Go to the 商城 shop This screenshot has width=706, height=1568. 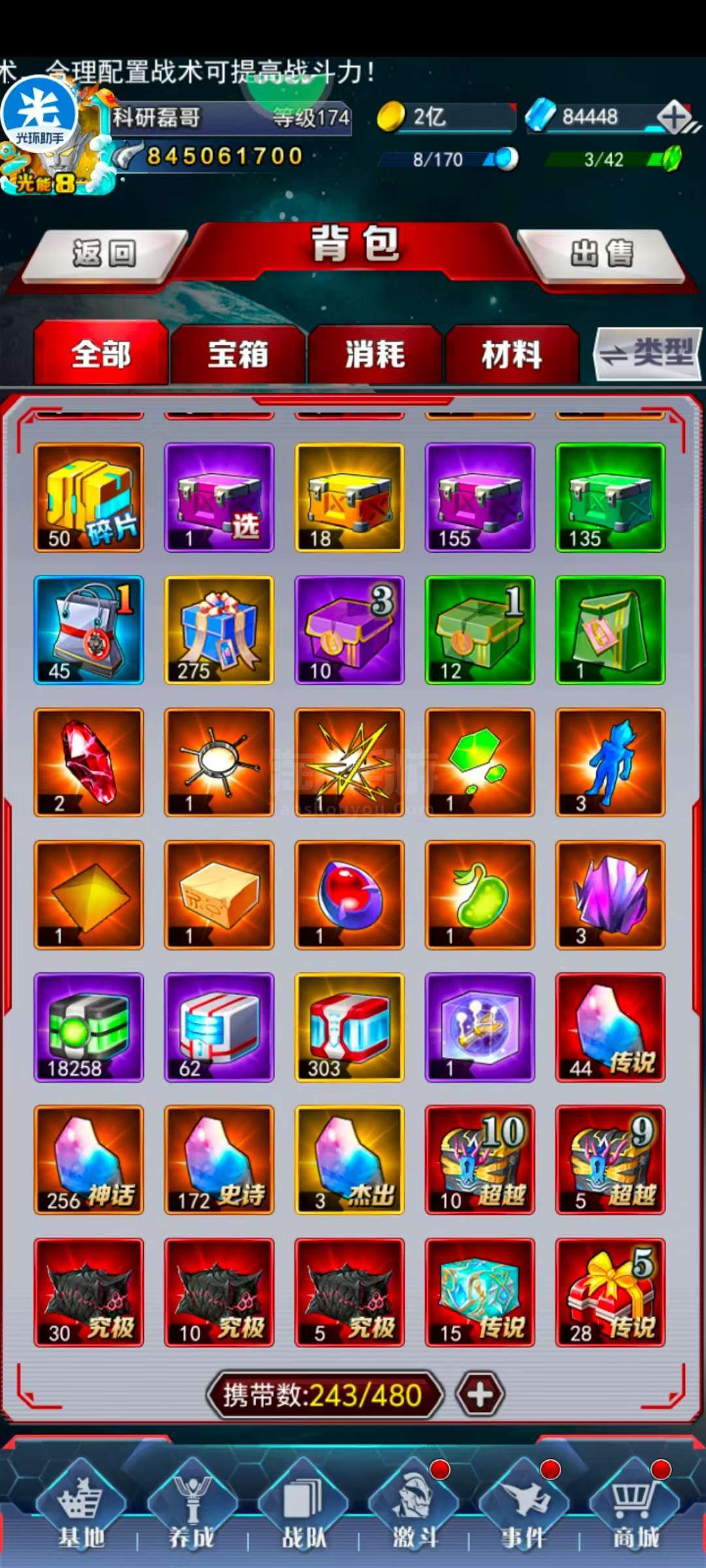coord(635,1511)
